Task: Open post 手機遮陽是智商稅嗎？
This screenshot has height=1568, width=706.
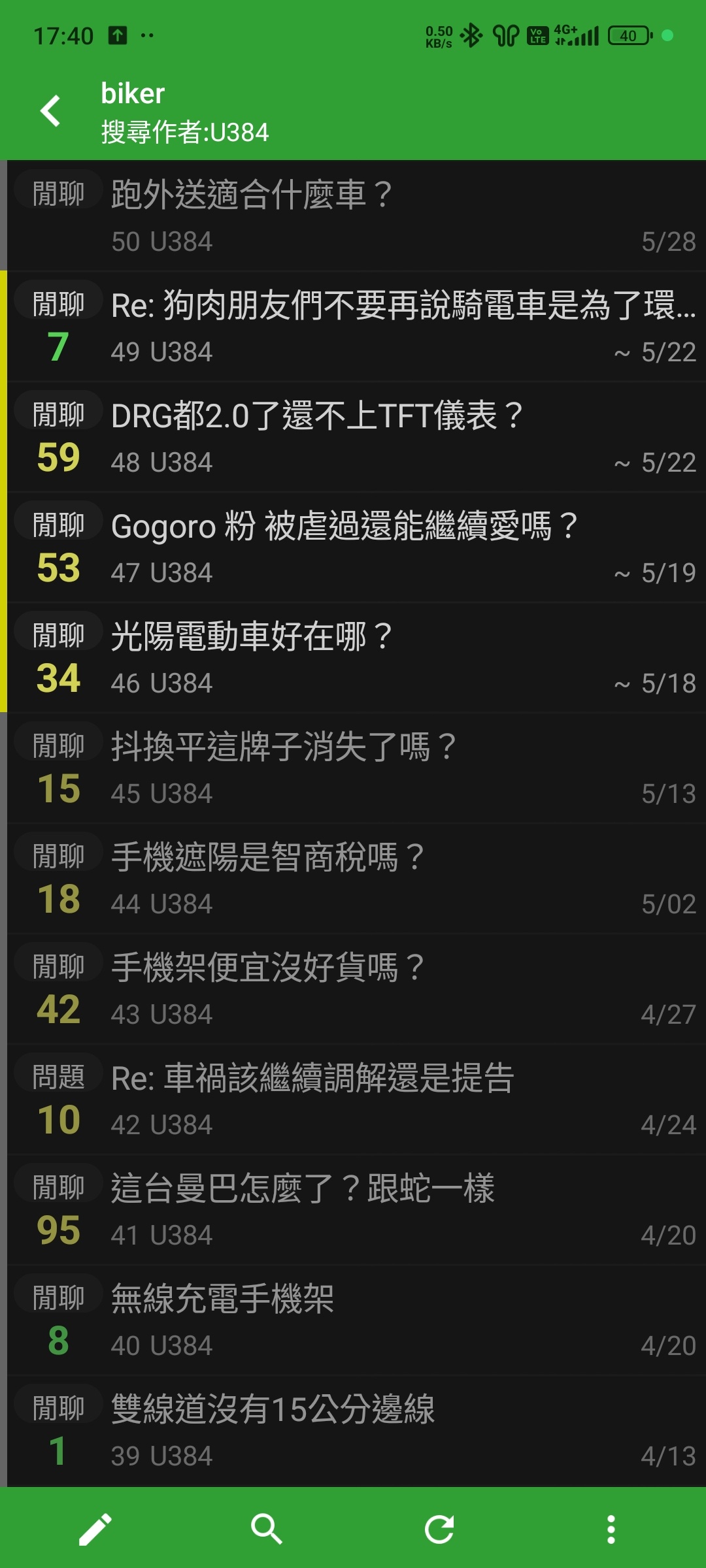Action: (x=353, y=878)
